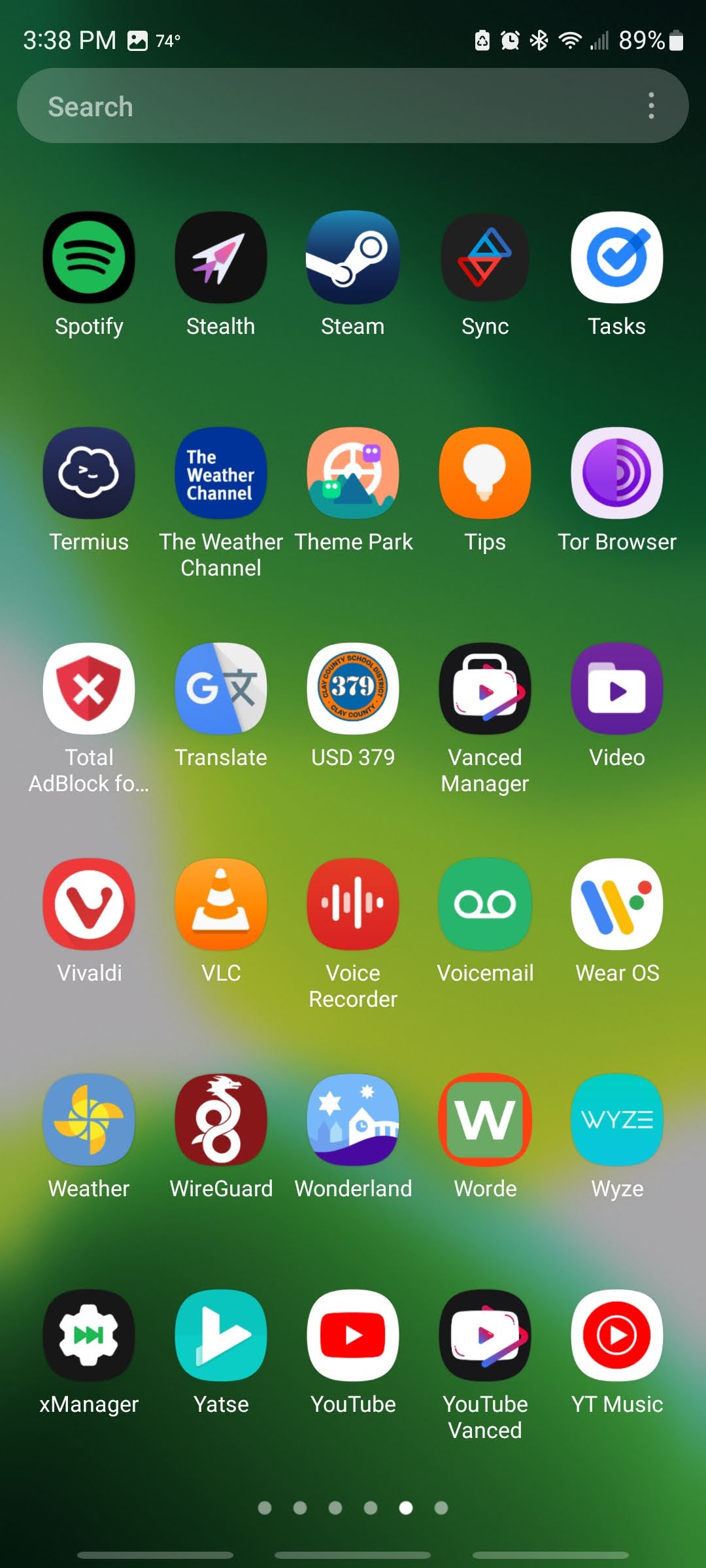
Task: Open the YouTube app
Action: [x=353, y=1335]
